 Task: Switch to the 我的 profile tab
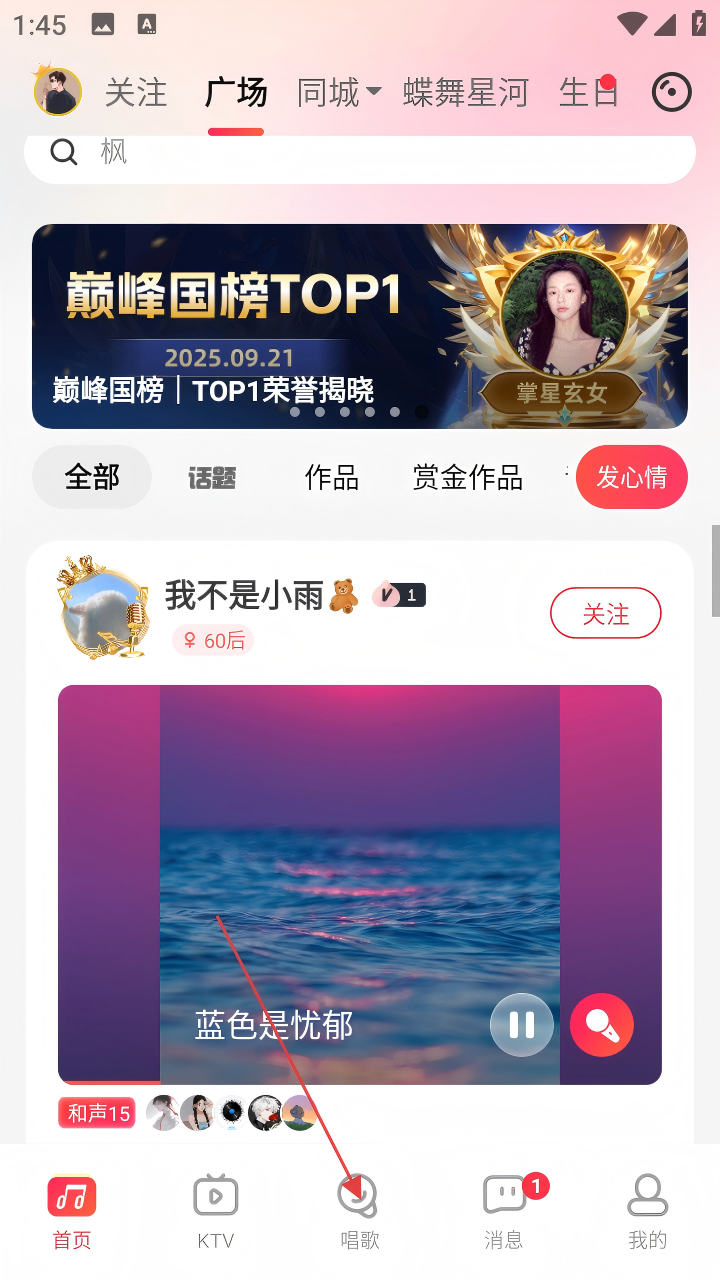647,1210
